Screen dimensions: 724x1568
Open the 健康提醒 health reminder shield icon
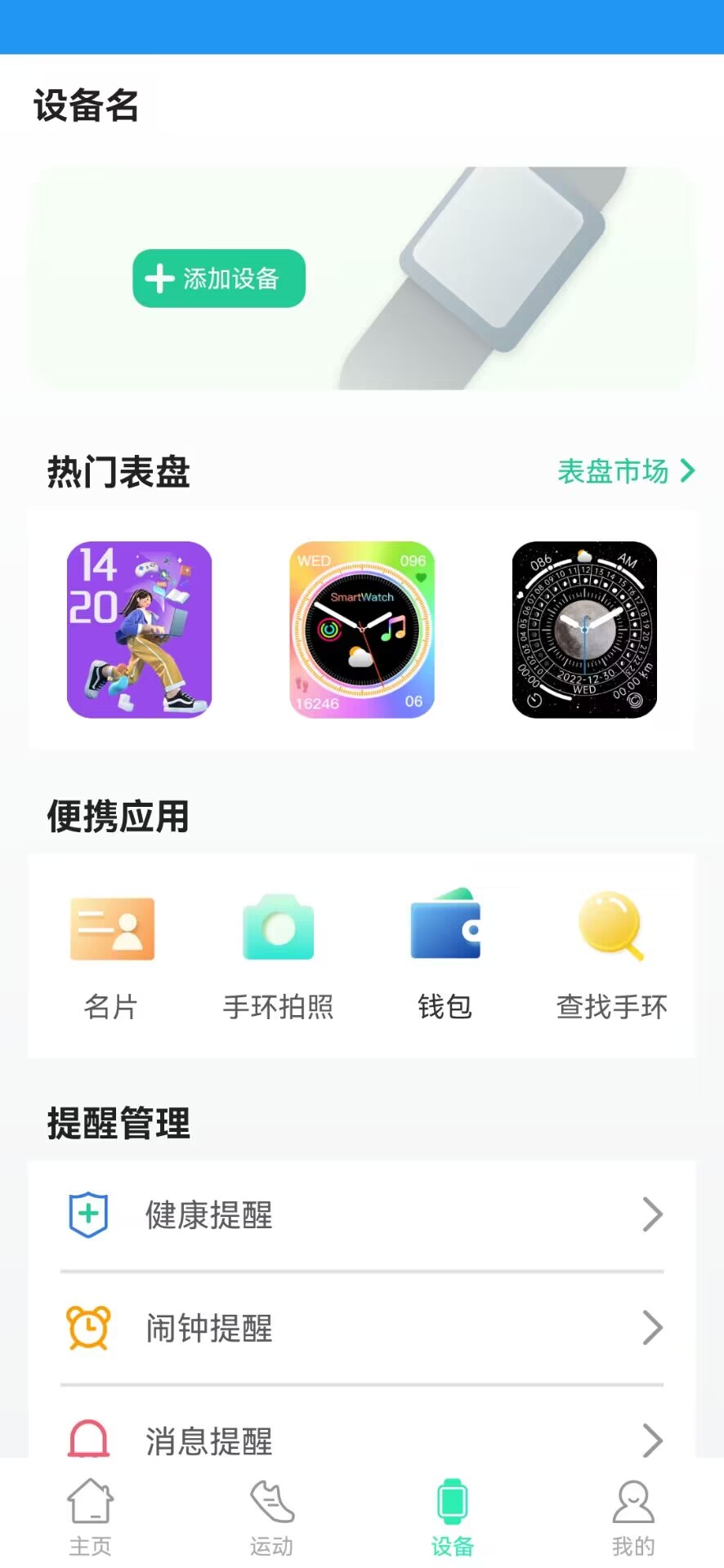click(x=88, y=1214)
